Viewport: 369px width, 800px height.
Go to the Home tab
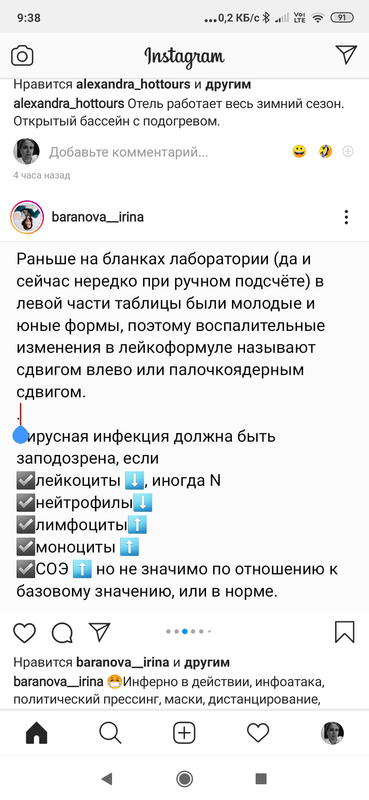[x=36, y=734]
